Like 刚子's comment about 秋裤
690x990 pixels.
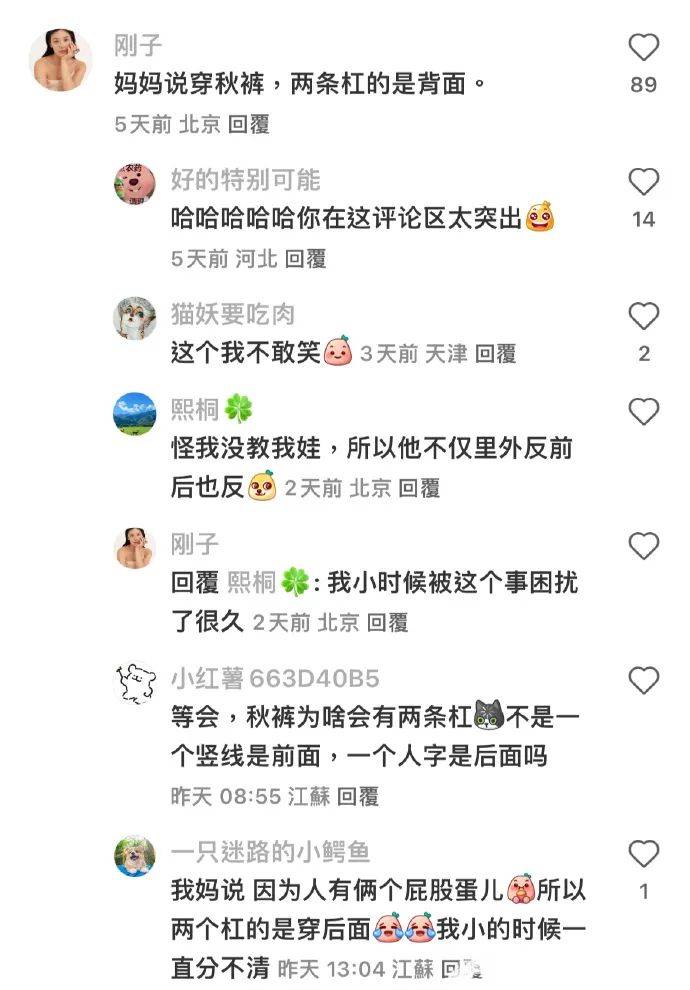coord(643,48)
